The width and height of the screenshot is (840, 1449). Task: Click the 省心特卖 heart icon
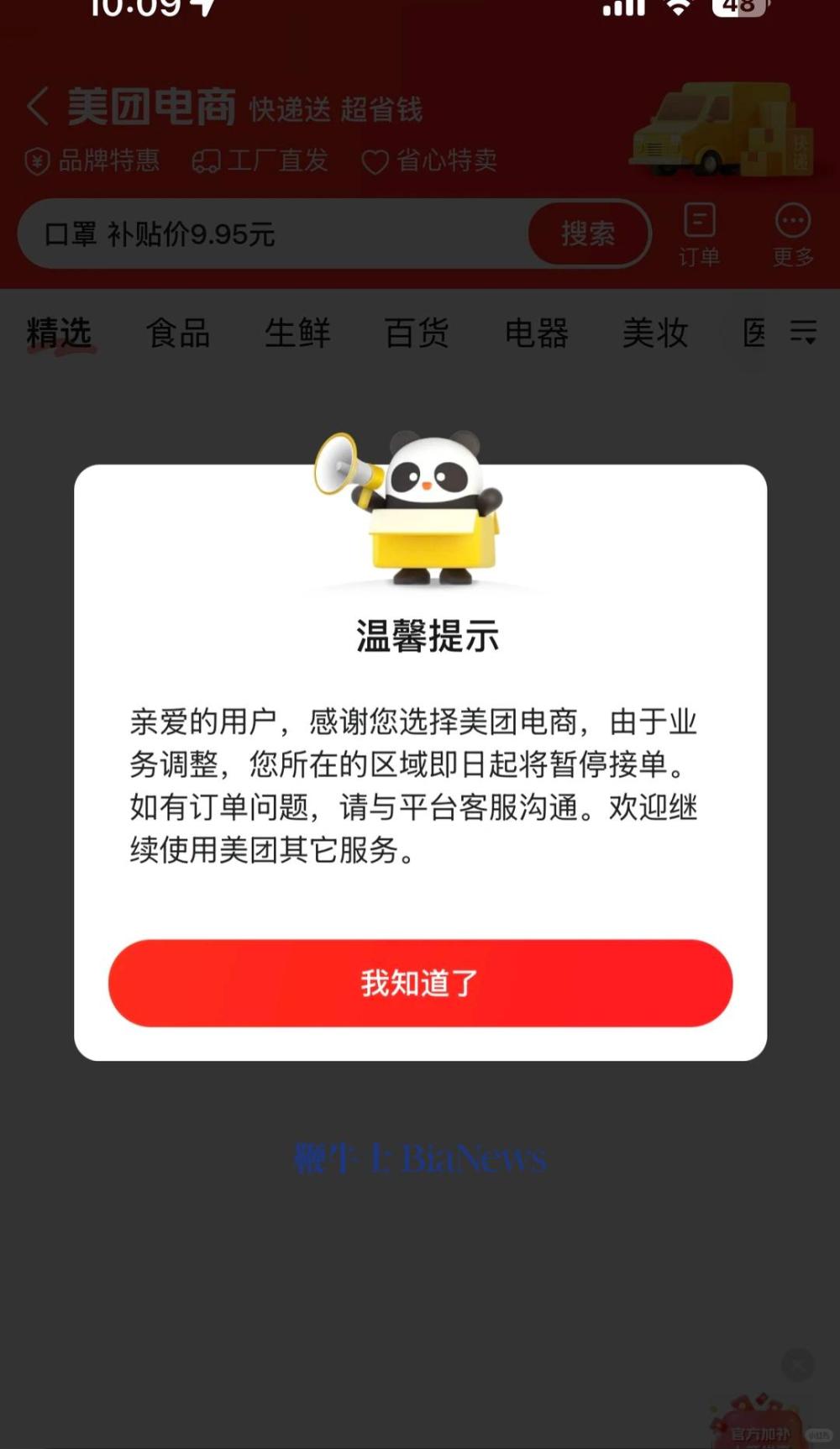click(x=375, y=160)
